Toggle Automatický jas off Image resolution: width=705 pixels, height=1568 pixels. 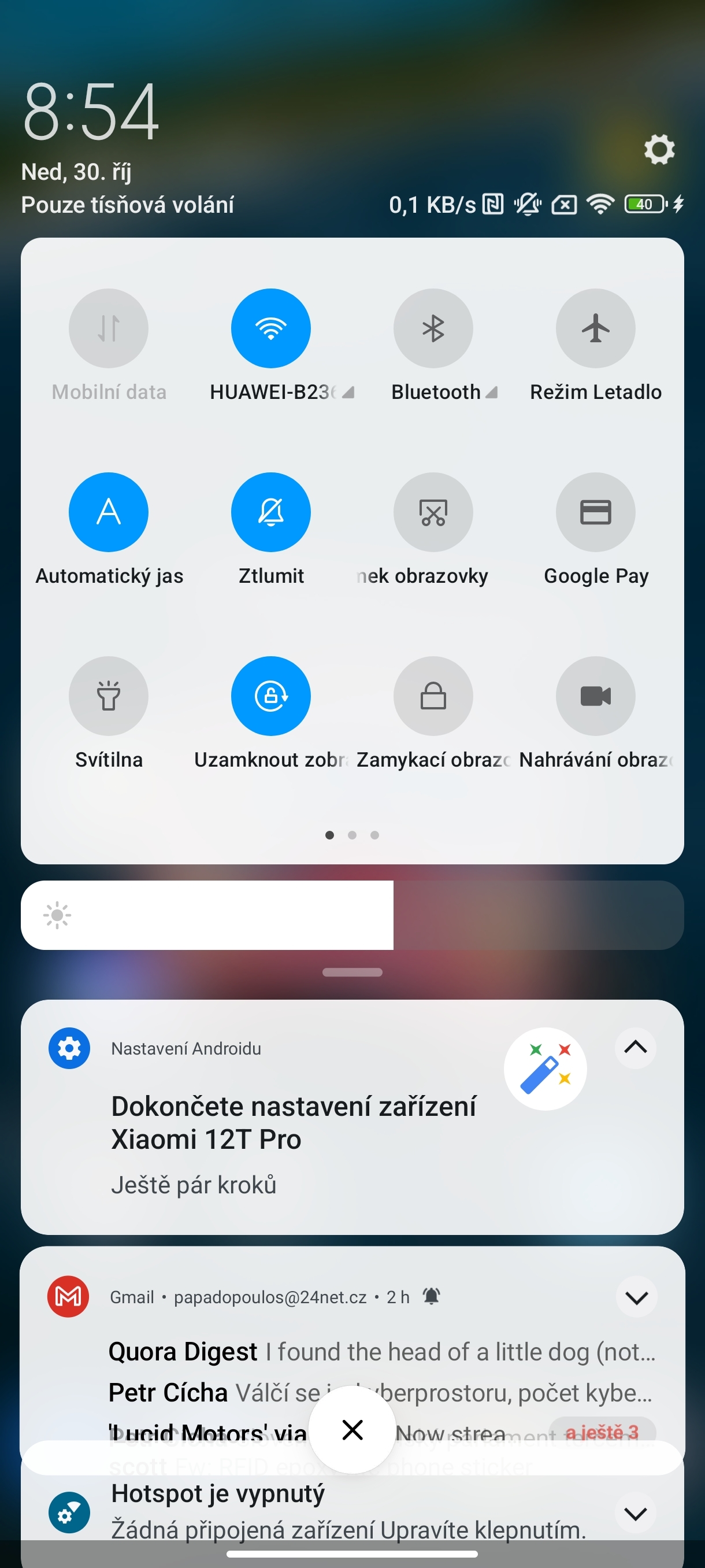(x=108, y=512)
